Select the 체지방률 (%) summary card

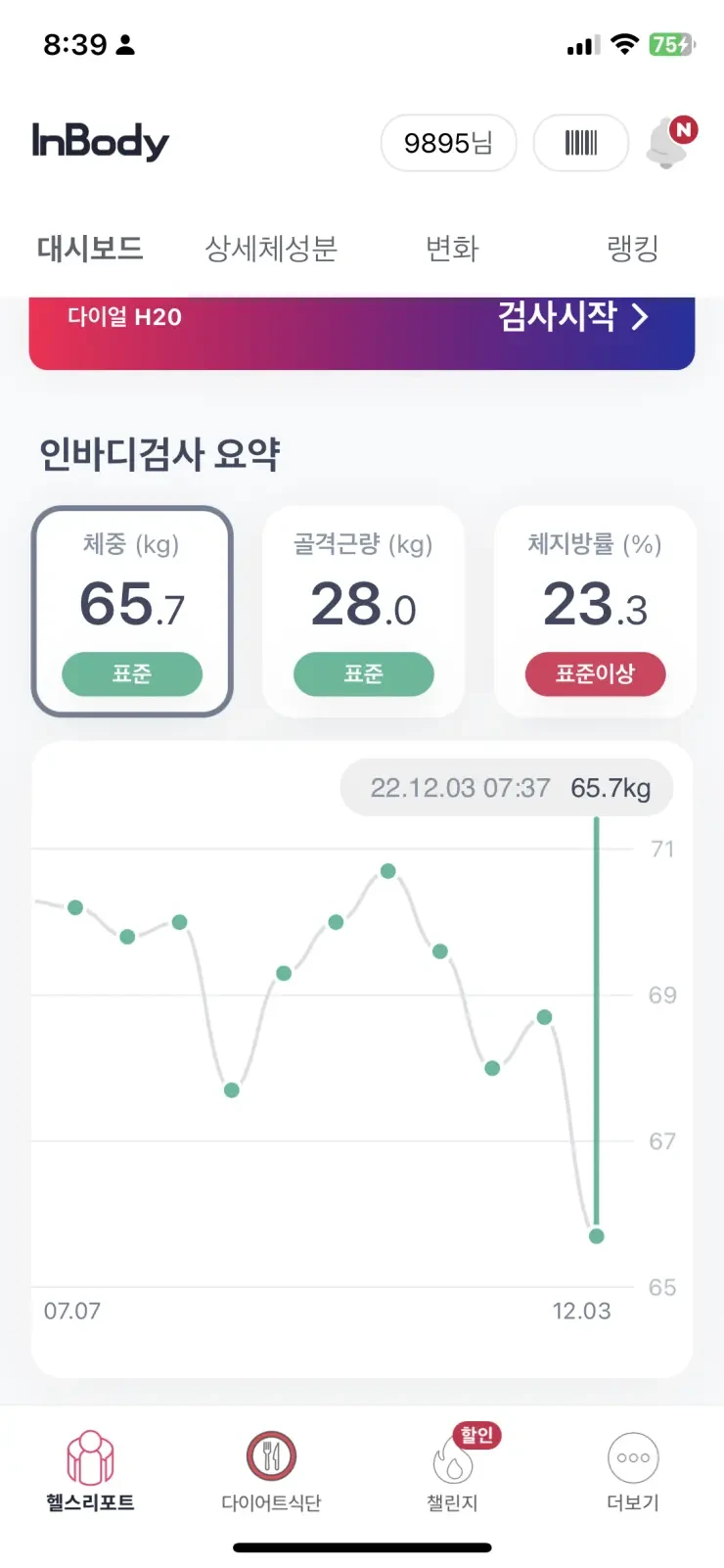coord(595,612)
